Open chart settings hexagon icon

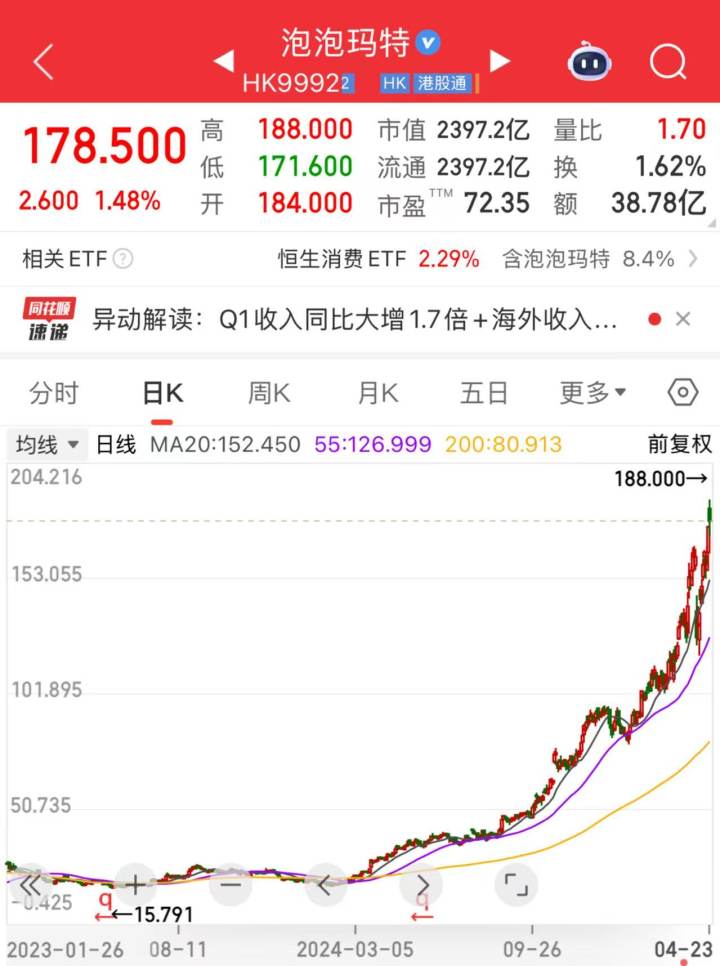tap(683, 393)
